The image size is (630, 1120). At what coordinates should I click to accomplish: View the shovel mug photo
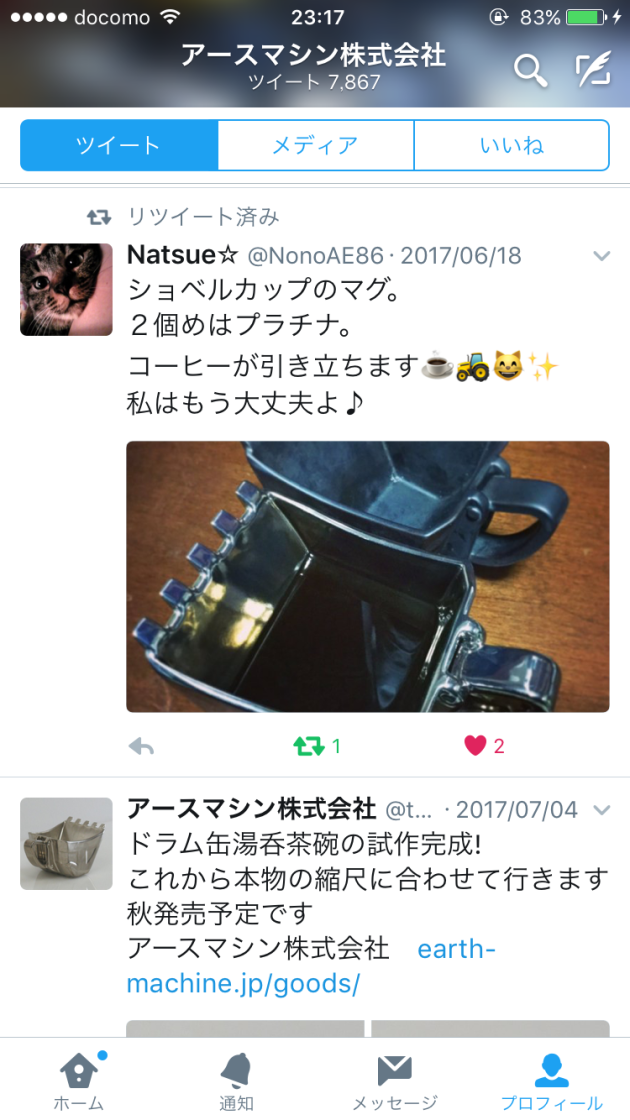coord(367,576)
